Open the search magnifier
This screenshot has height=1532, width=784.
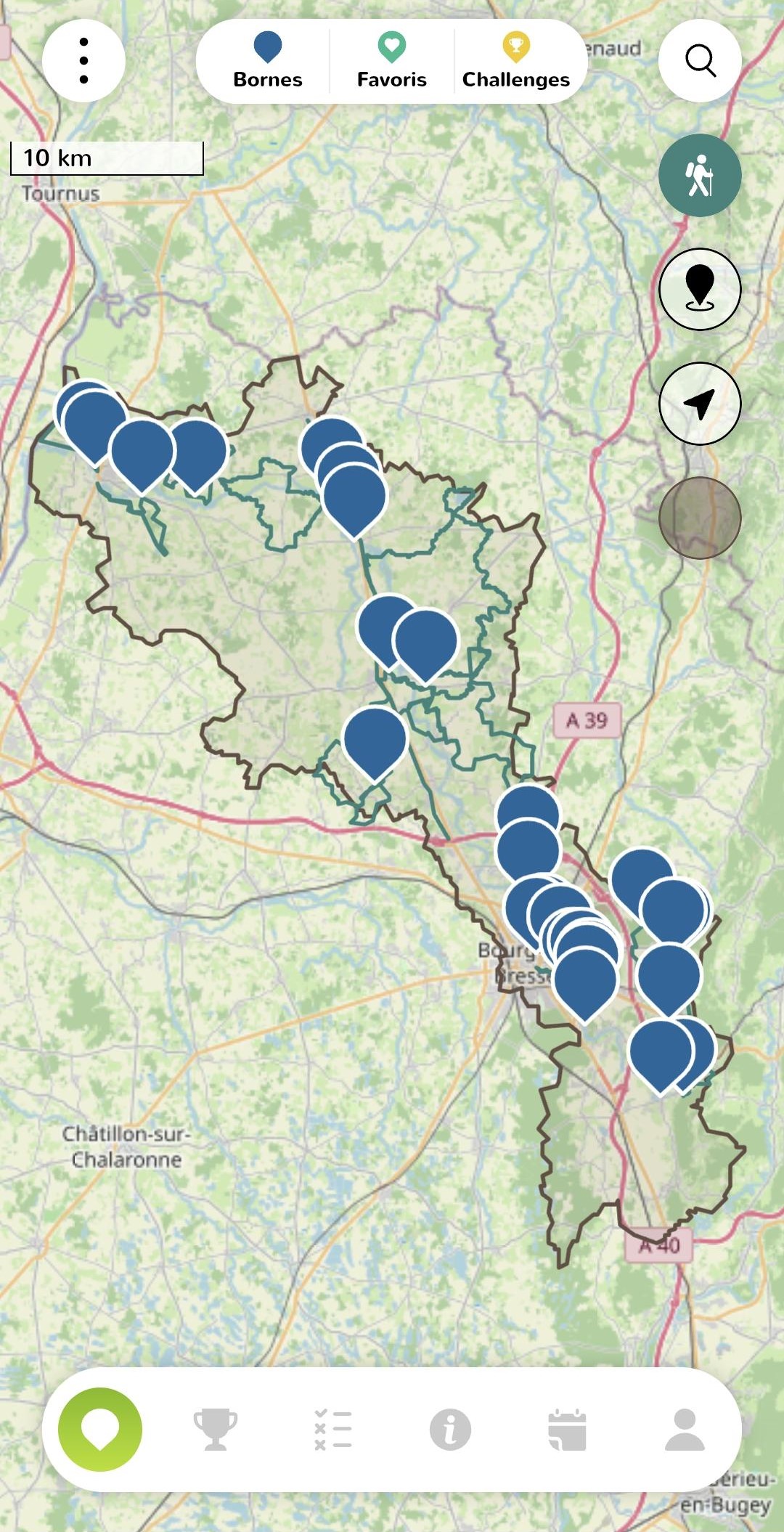click(700, 61)
